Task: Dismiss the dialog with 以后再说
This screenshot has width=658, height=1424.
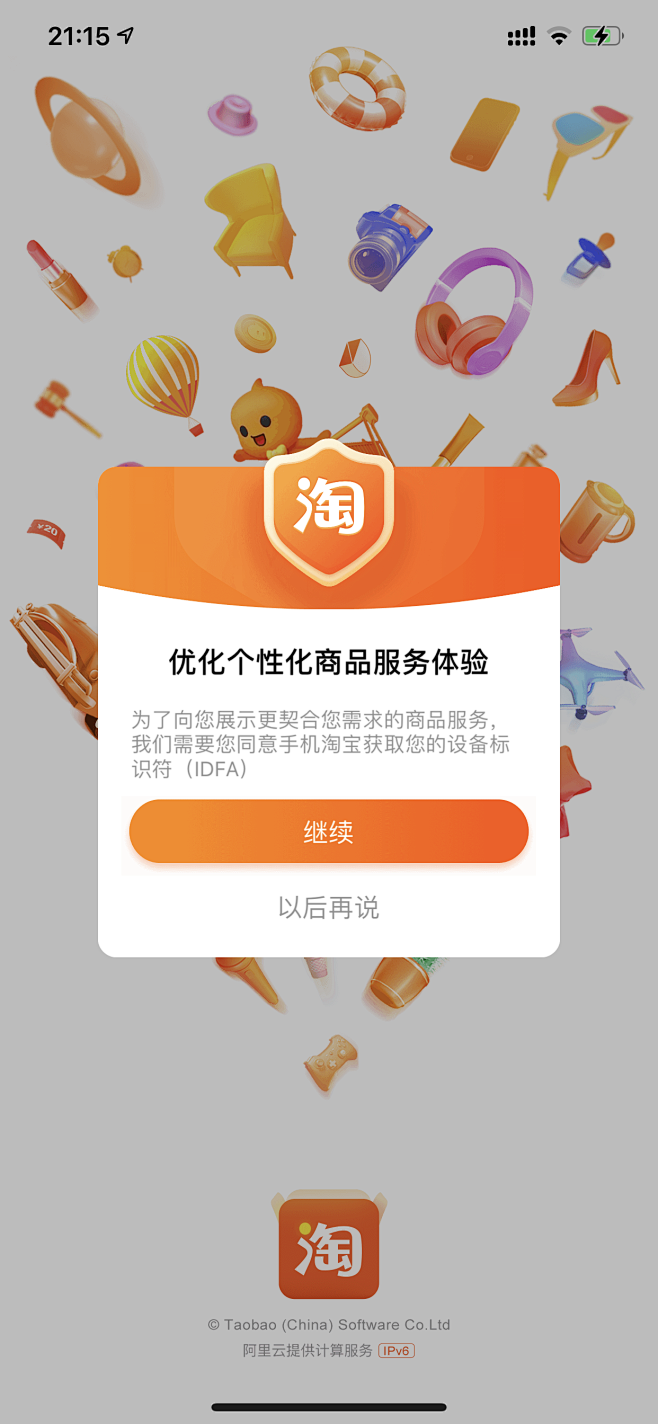Action: coord(328,908)
